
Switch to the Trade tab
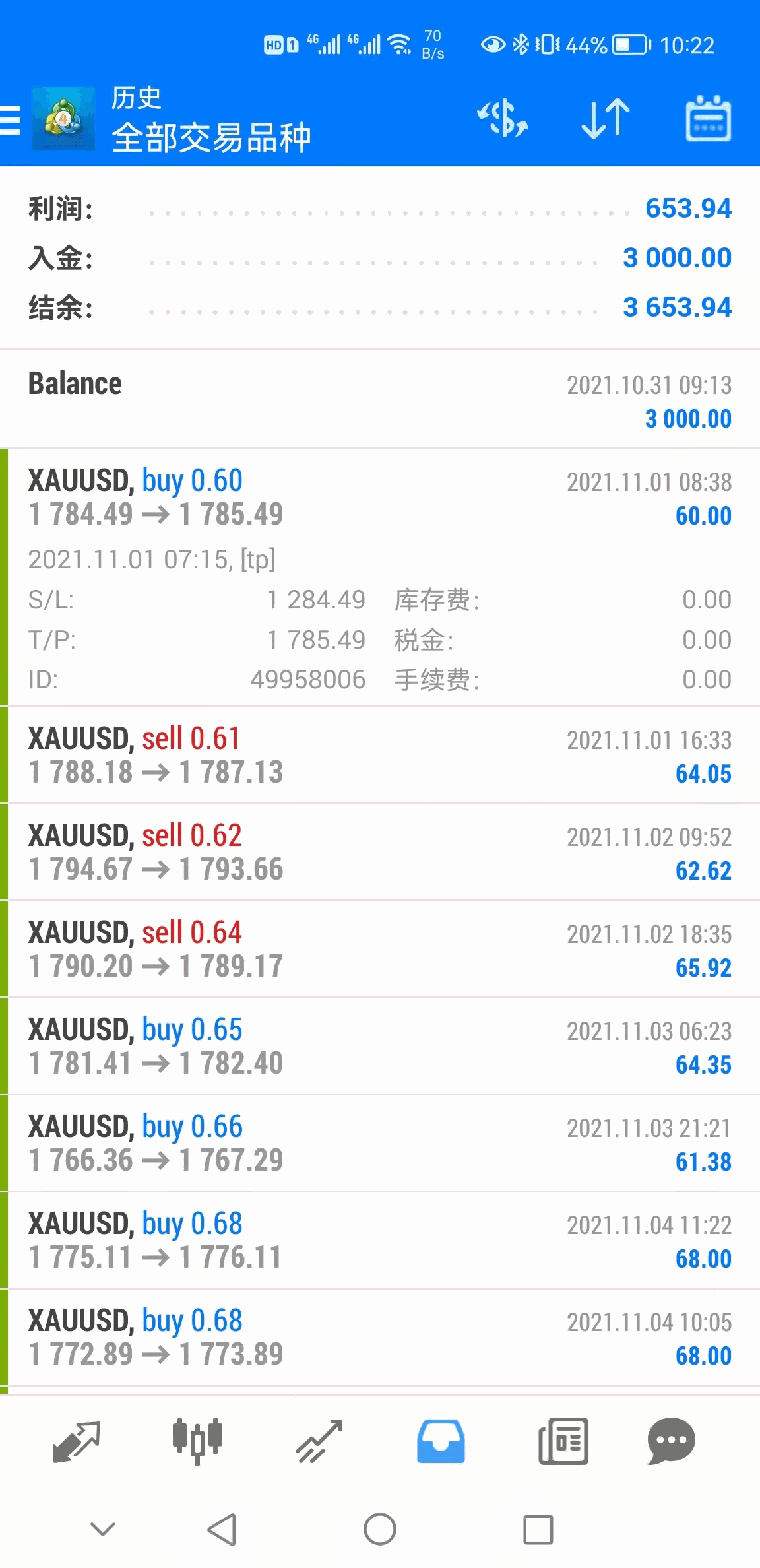point(319,1441)
